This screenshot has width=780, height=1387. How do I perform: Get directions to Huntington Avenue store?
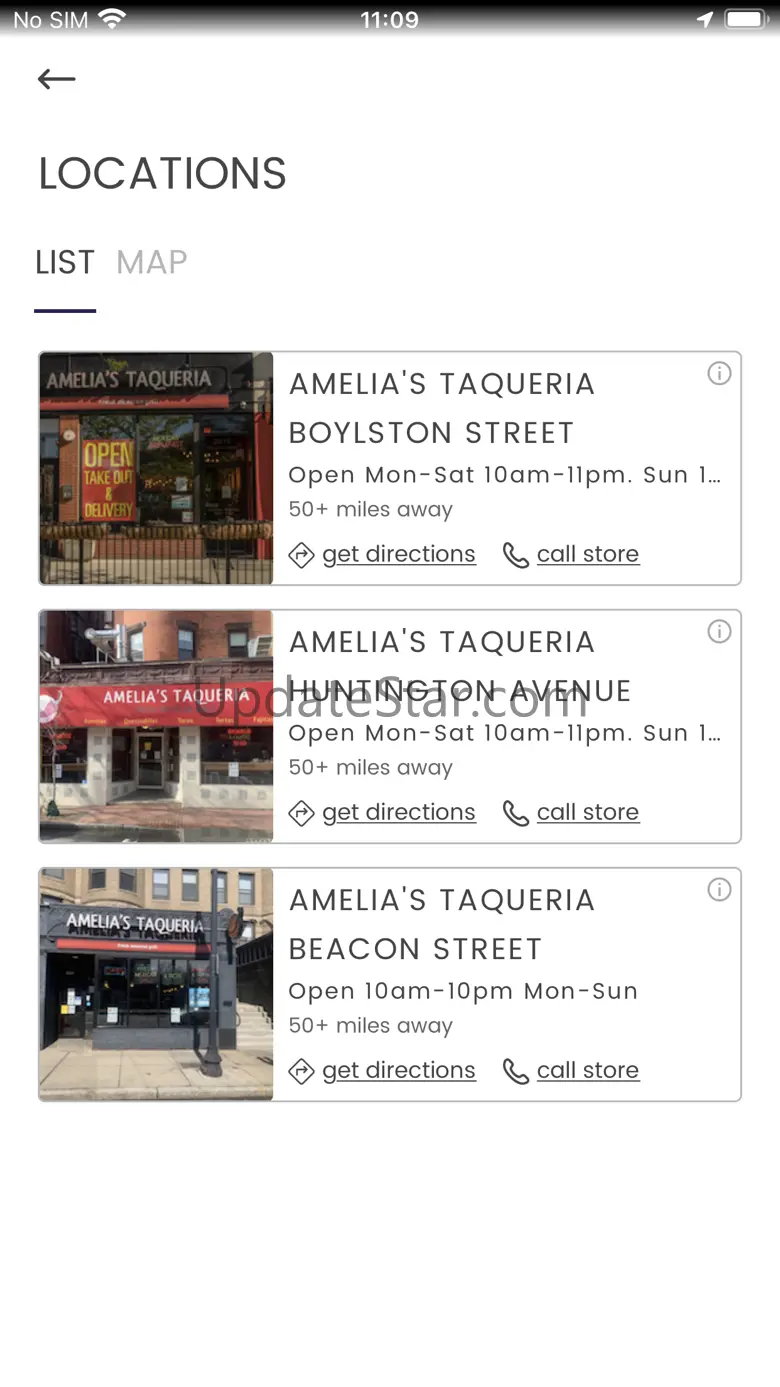click(x=382, y=812)
